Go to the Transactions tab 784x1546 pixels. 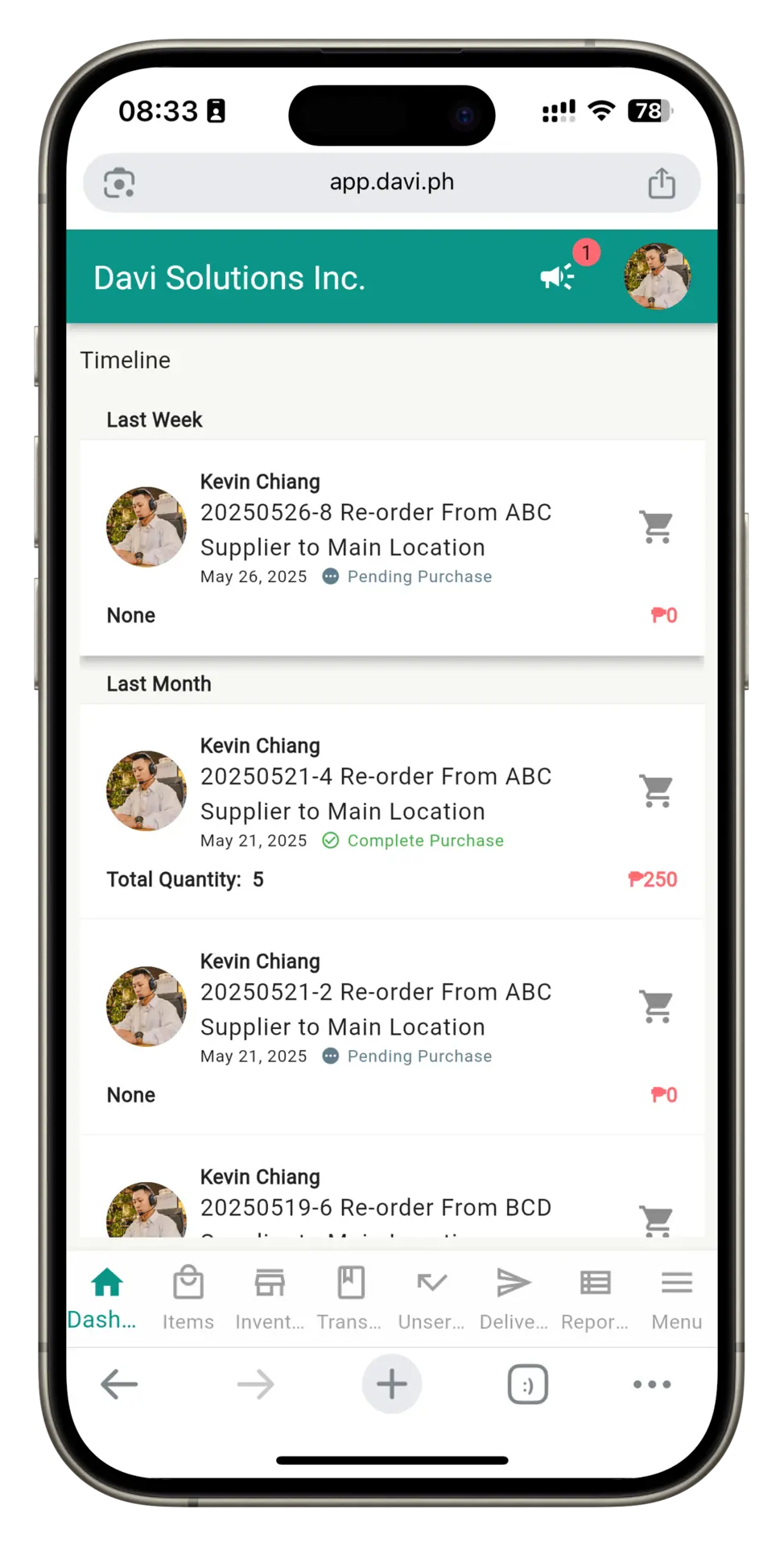pyautogui.click(x=350, y=1296)
